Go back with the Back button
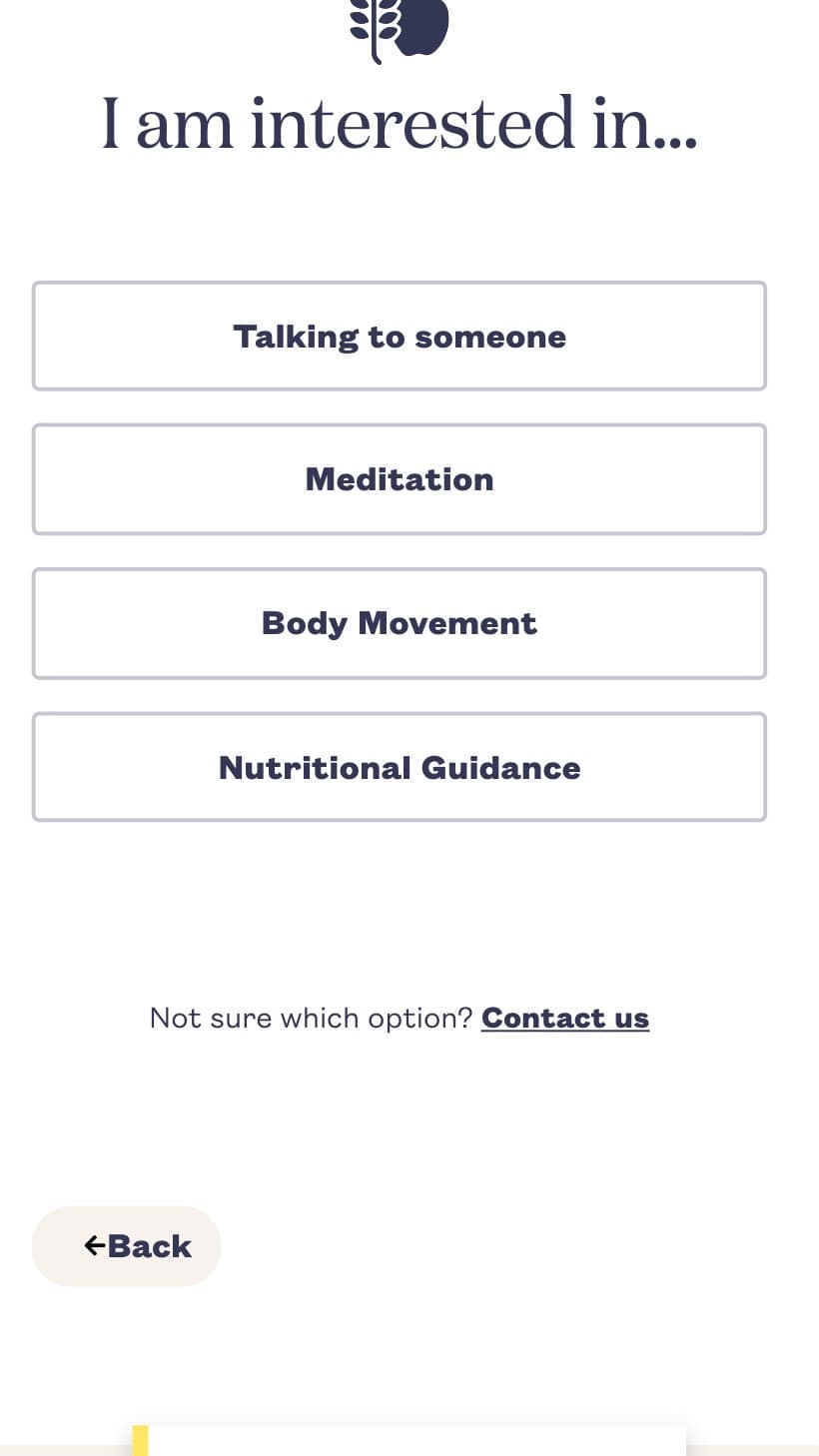819x1456 pixels. (126, 1245)
